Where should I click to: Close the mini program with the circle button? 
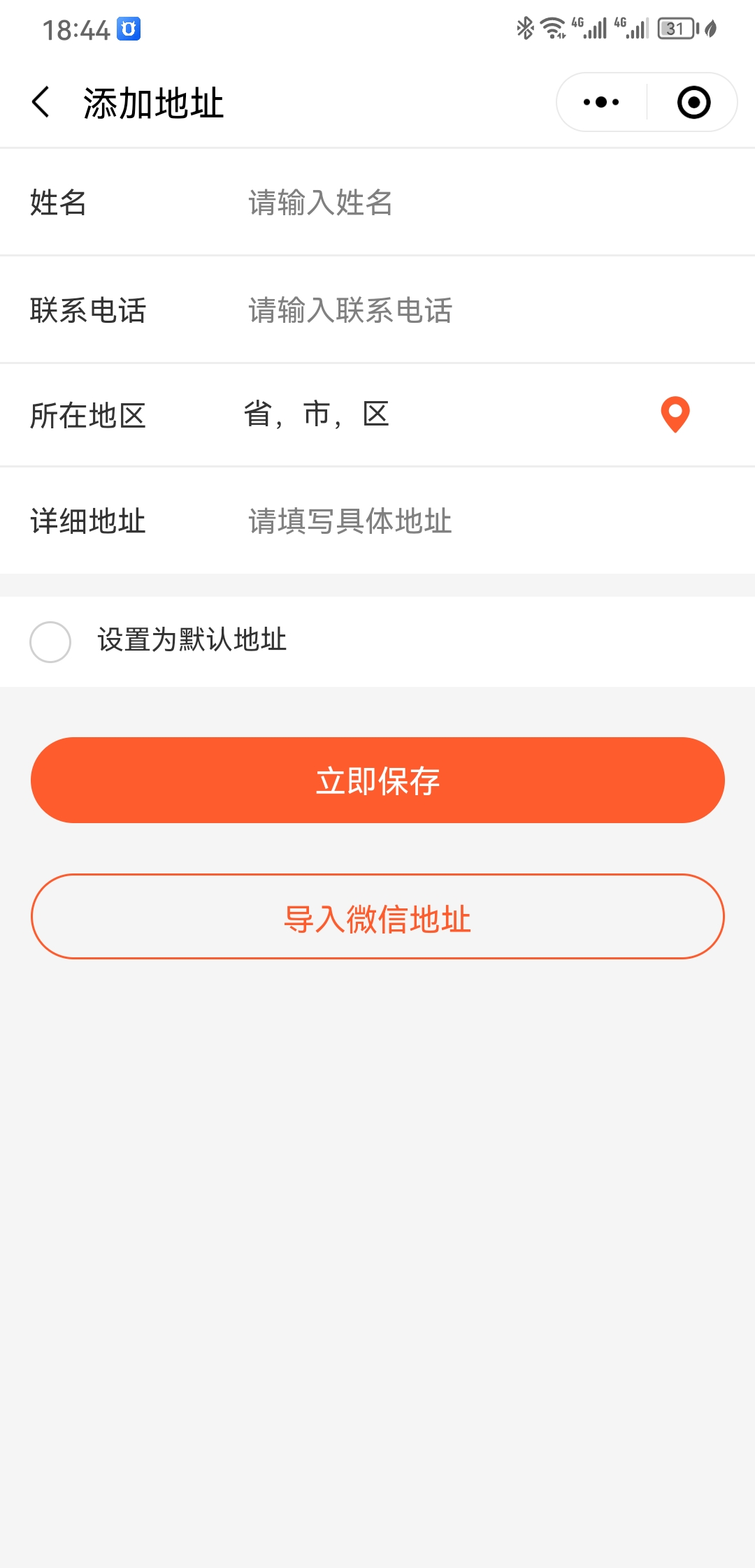click(693, 103)
